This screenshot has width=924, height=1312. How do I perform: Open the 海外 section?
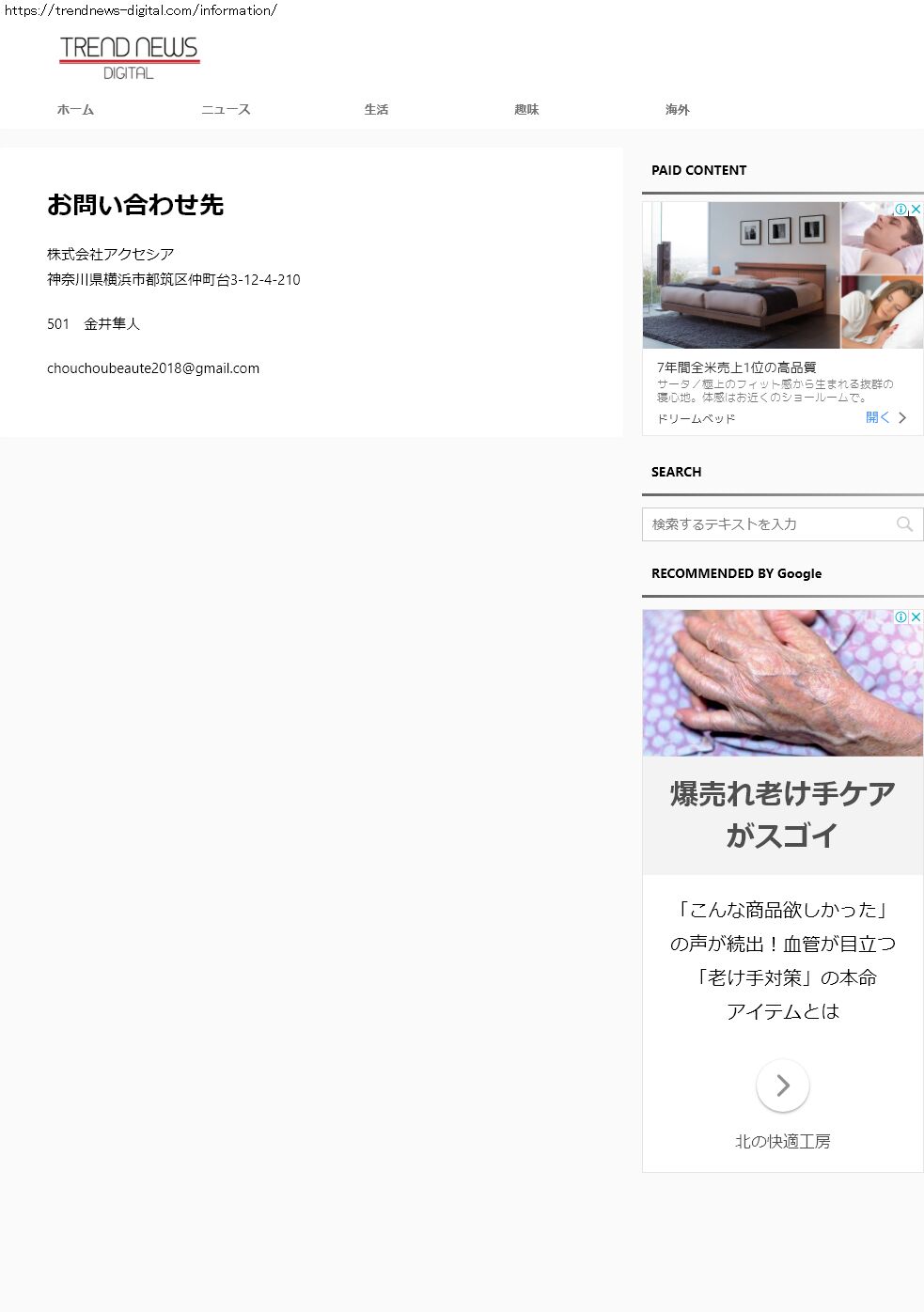pos(677,110)
